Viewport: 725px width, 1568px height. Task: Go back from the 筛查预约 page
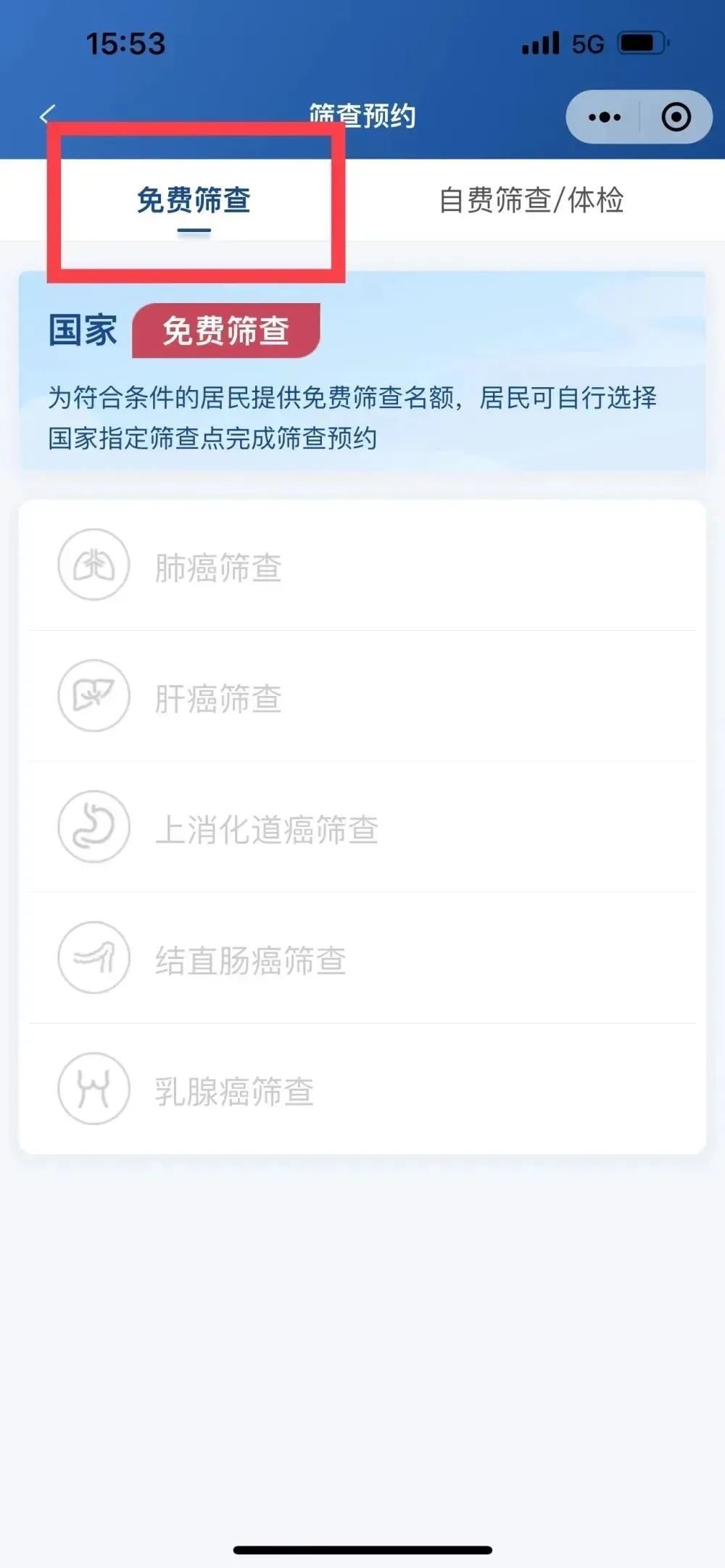coord(47,115)
